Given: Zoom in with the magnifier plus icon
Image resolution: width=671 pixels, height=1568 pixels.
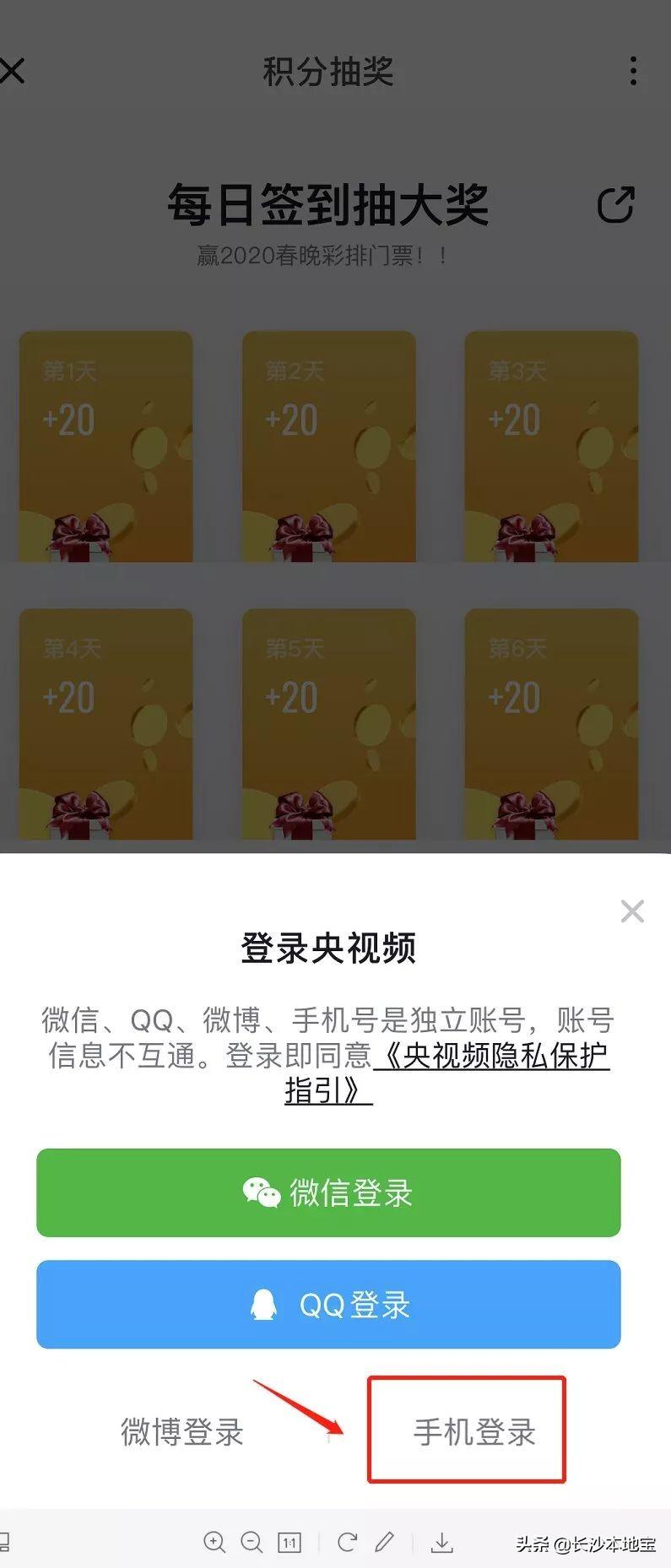Looking at the screenshot, I should (214, 1543).
